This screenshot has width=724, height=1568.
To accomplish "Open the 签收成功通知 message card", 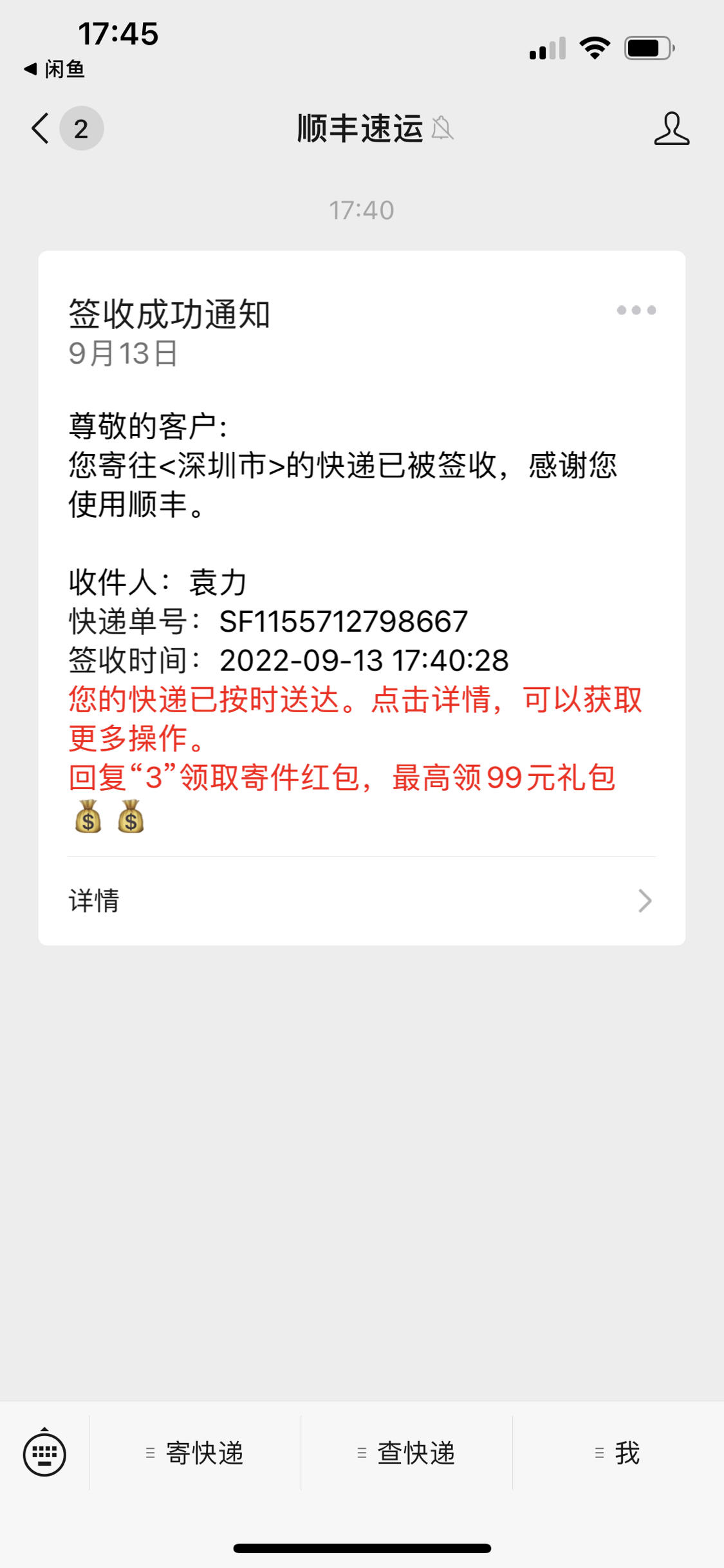I will coord(362,598).
